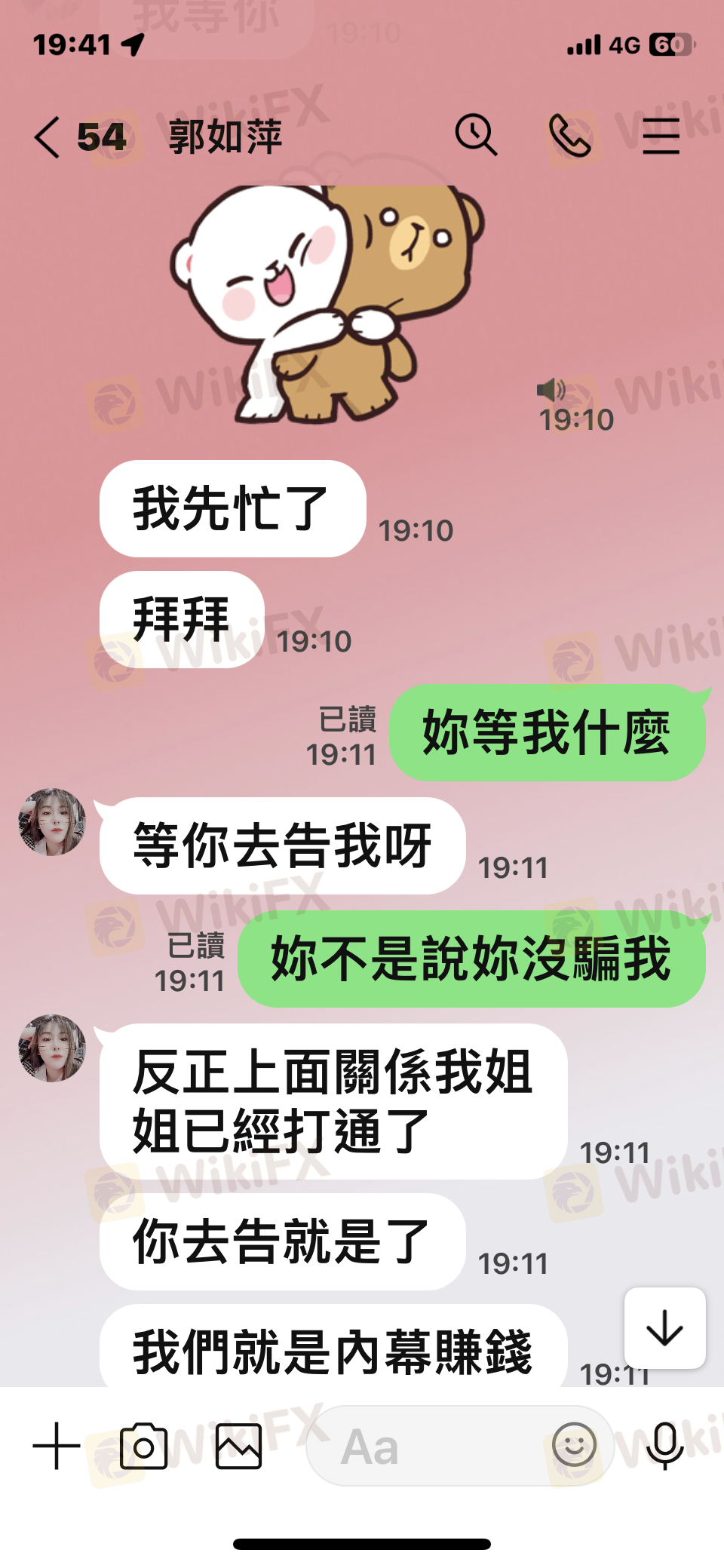This screenshot has width=724, height=1568.
Task: Start a call with 郭如萍
Action: click(x=569, y=136)
